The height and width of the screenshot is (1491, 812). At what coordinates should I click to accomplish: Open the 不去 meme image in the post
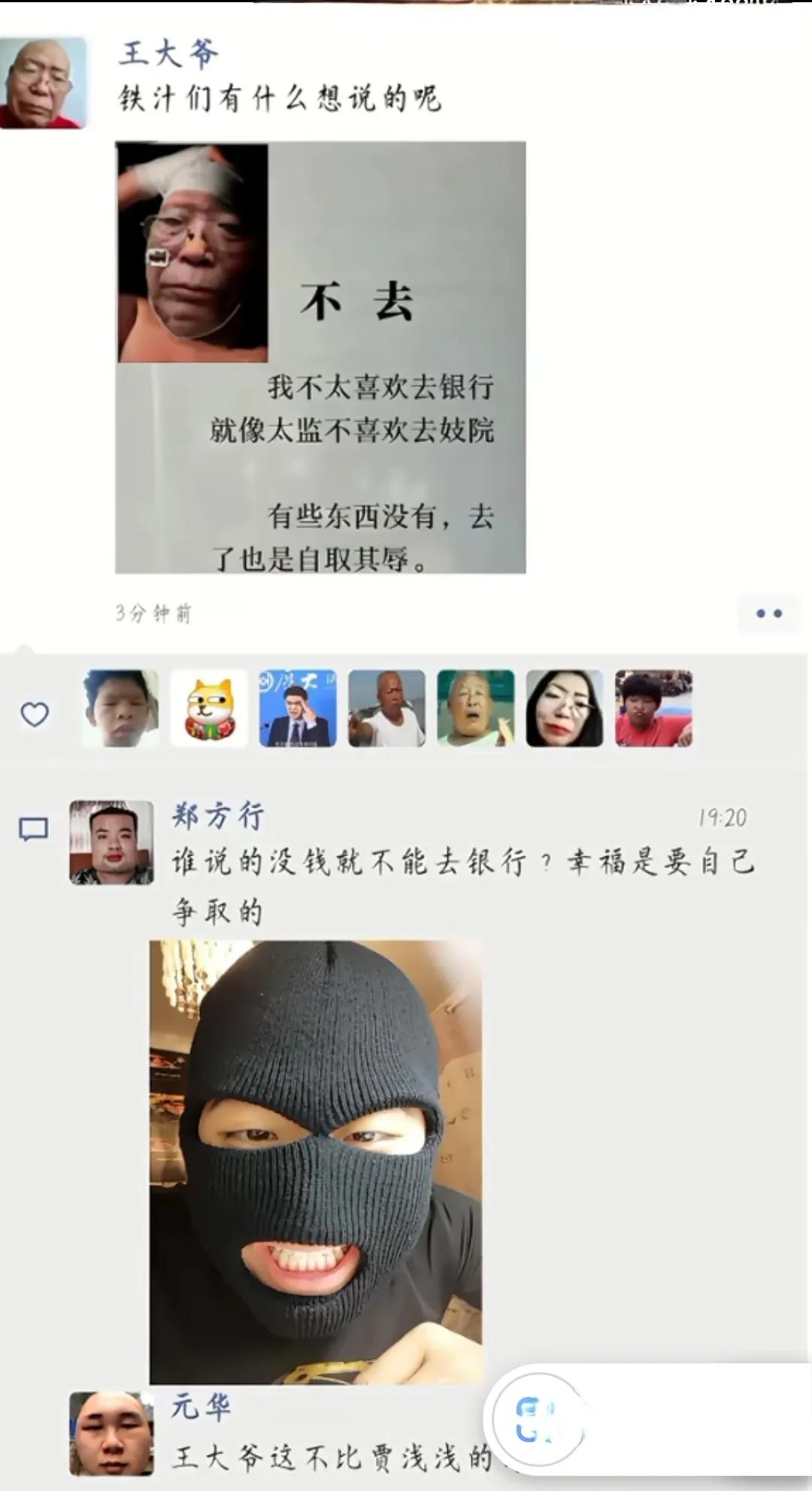click(320, 358)
